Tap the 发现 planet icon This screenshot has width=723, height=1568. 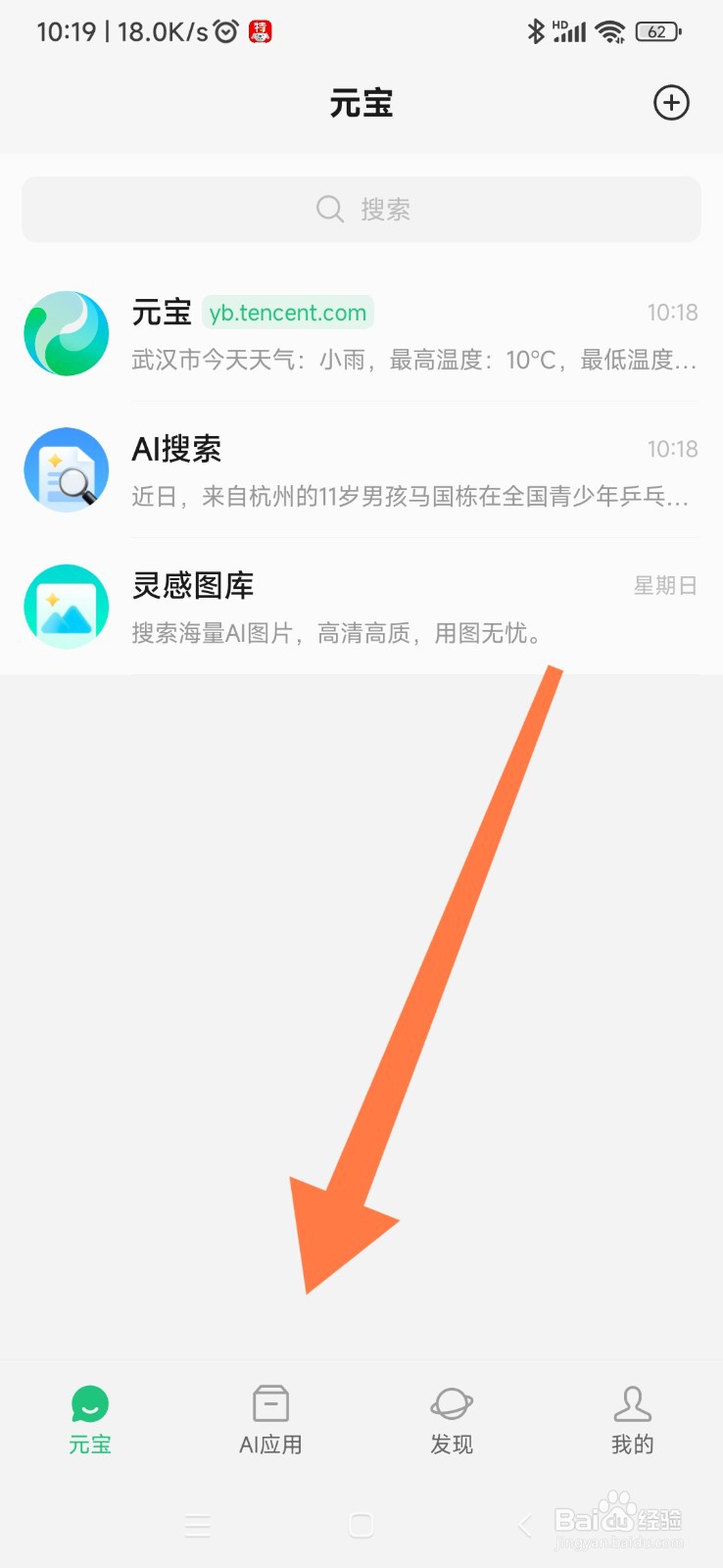point(451,1405)
